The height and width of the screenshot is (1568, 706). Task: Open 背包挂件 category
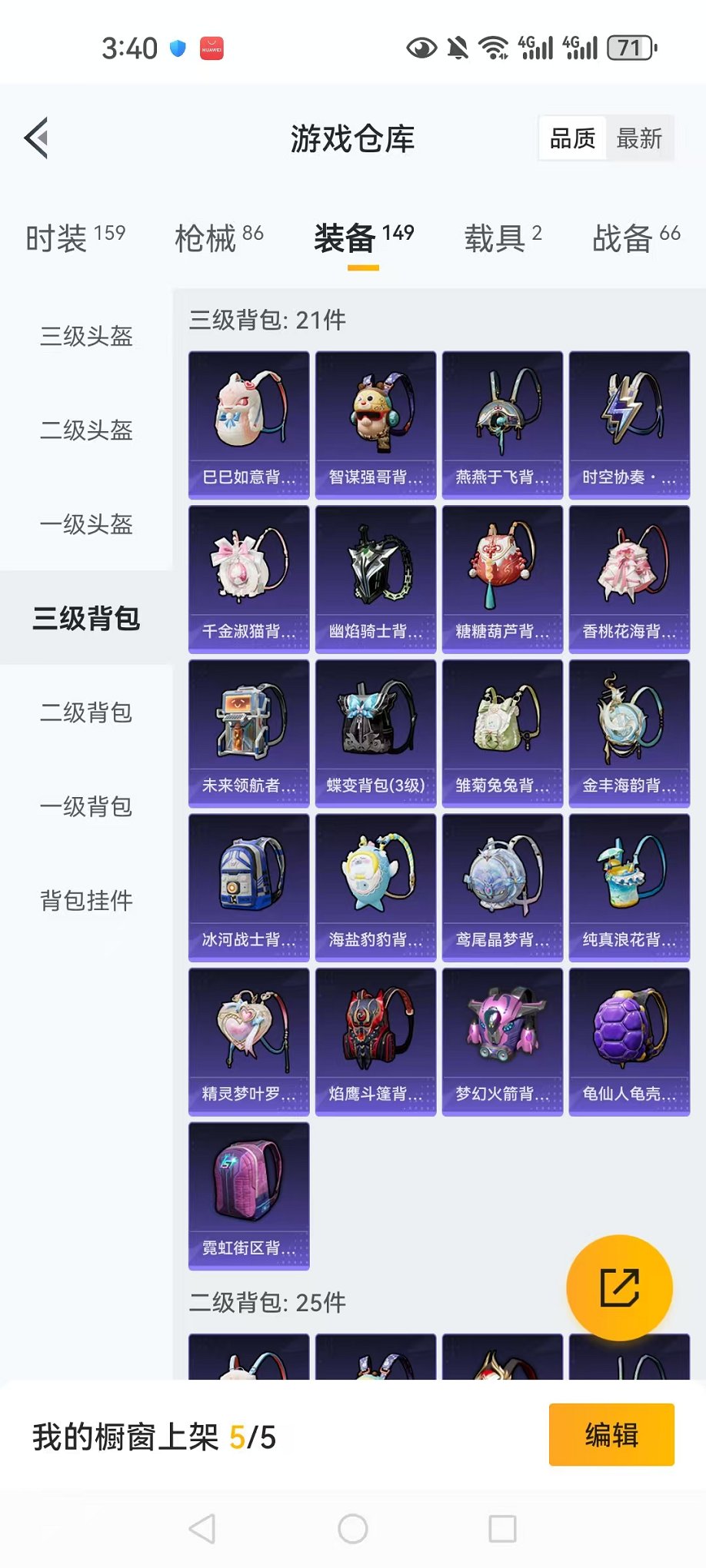click(86, 900)
